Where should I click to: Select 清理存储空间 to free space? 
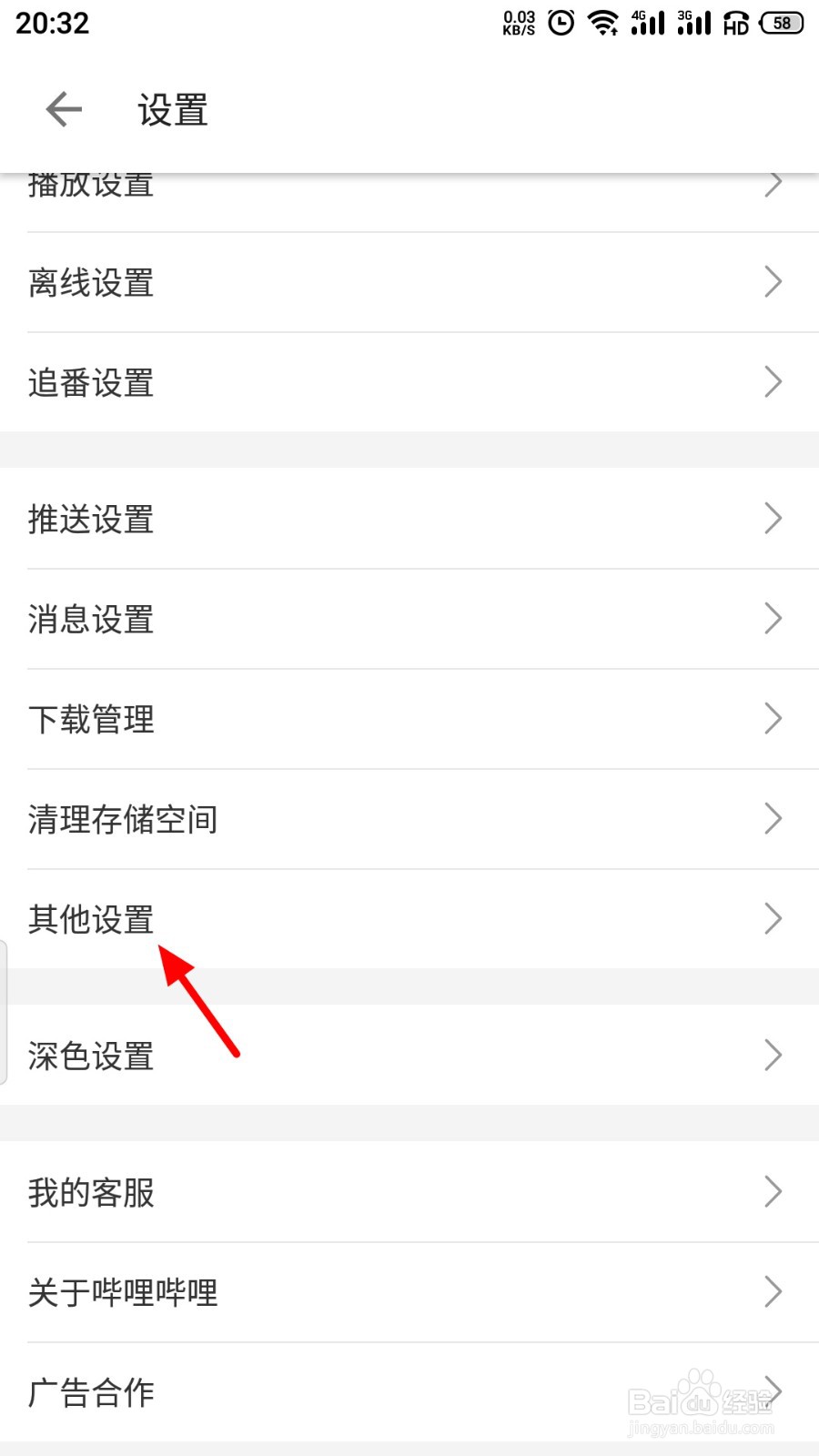pyautogui.click(x=122, y=819)
